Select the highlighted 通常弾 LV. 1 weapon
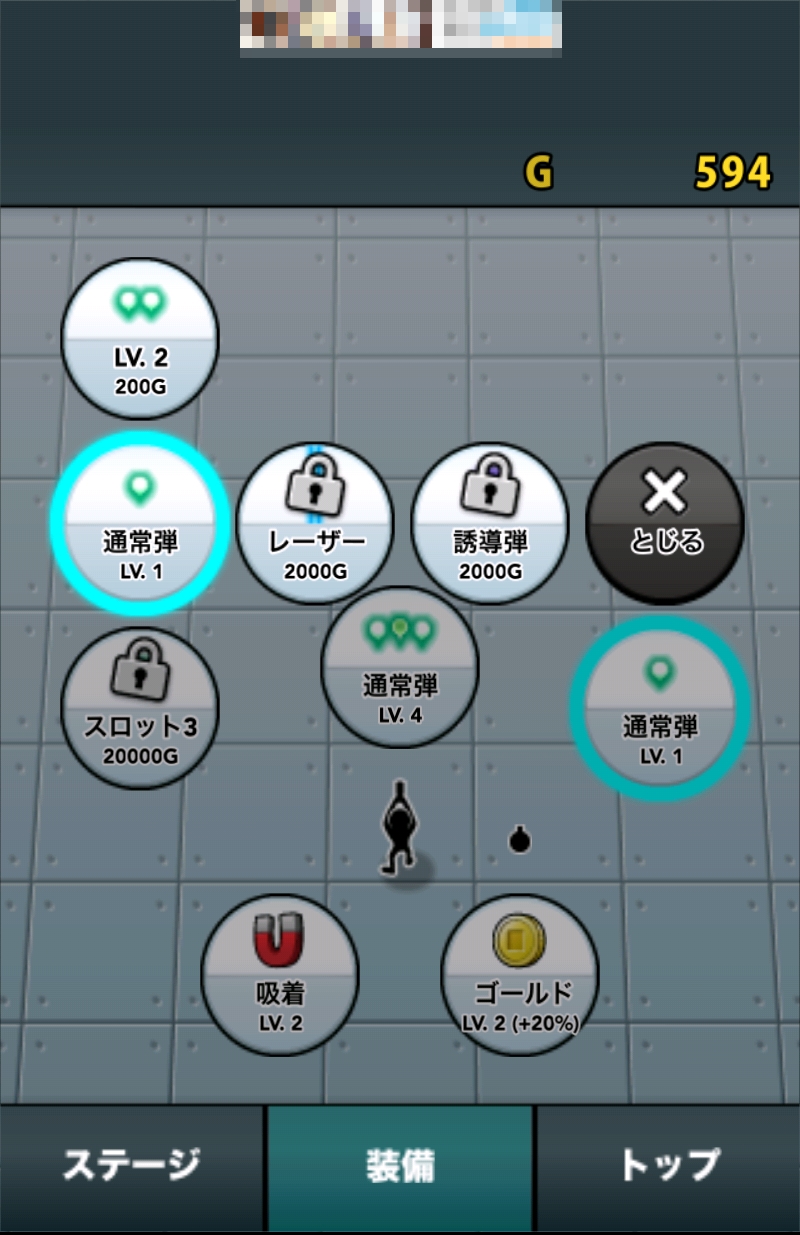This screenshot has height=1235, width=800. tap(140, 523)
